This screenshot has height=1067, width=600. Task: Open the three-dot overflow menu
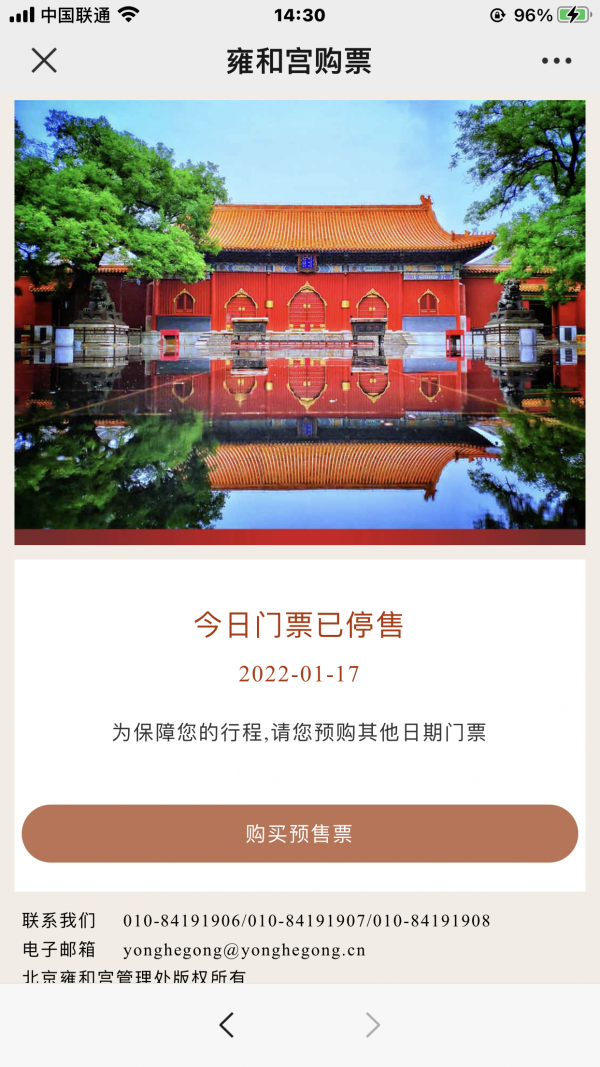tap(557, 61)
